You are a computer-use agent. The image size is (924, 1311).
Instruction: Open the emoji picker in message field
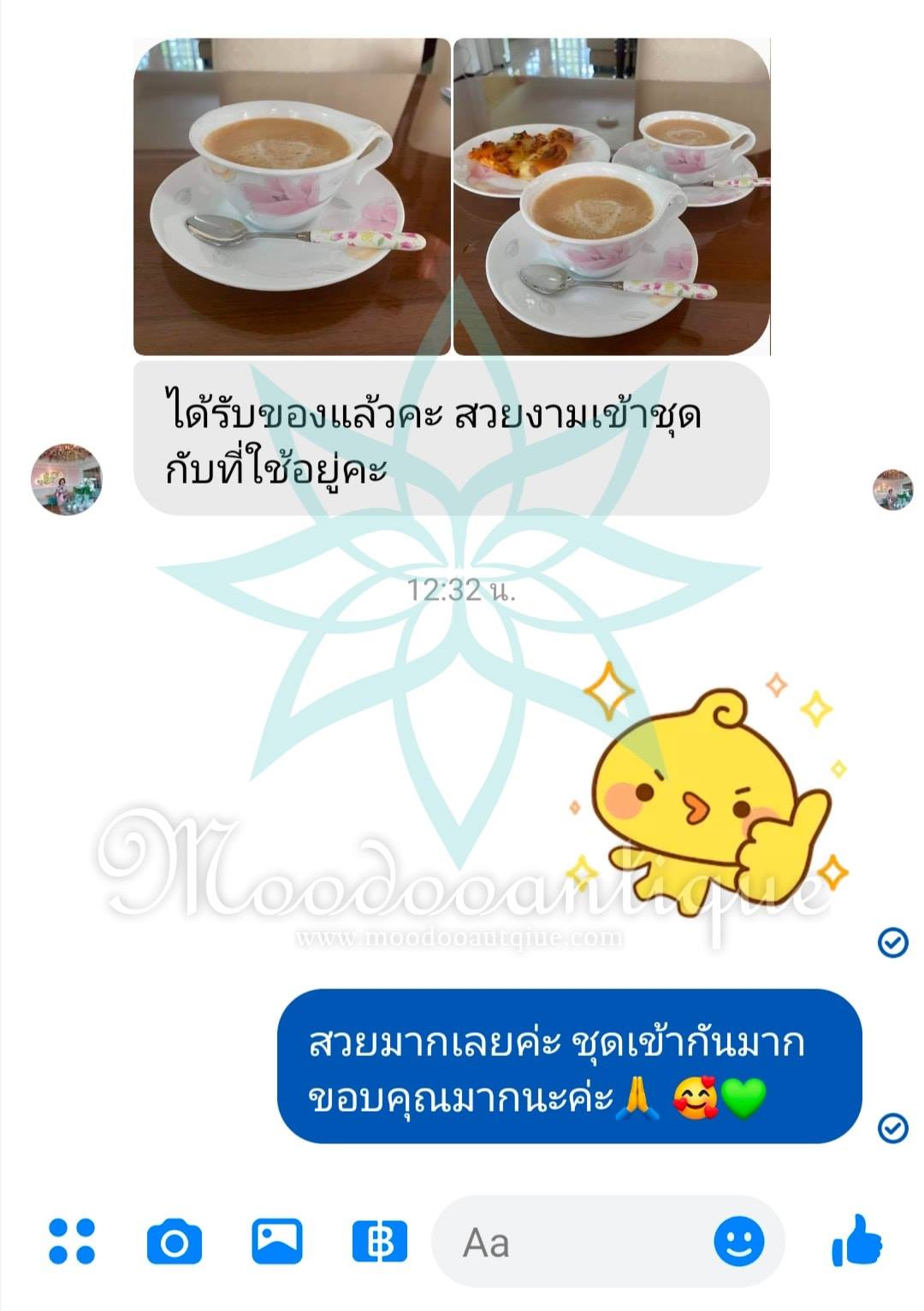pyautogui.click(x=738, y=1242)
